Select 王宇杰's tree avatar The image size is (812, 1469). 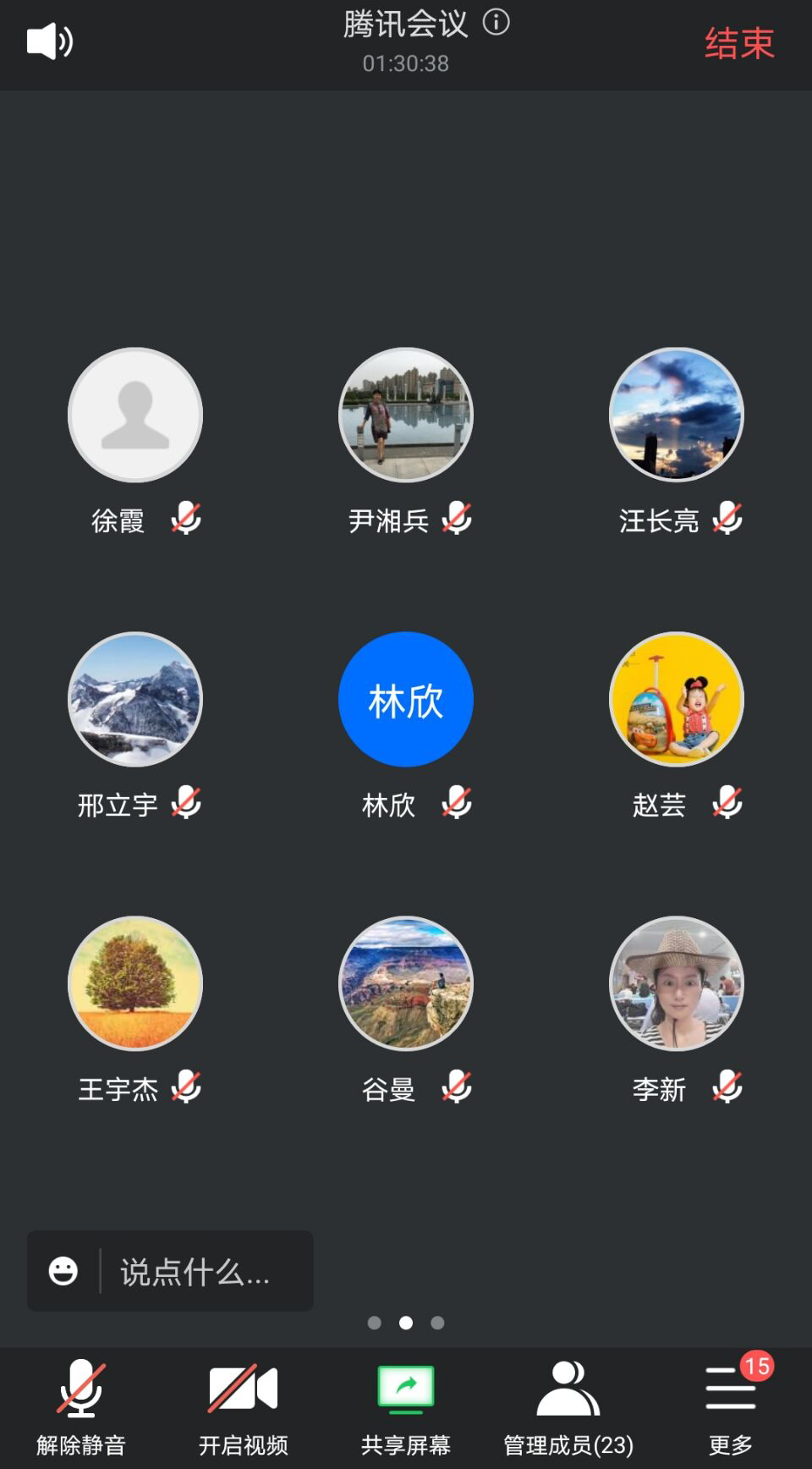135,983
